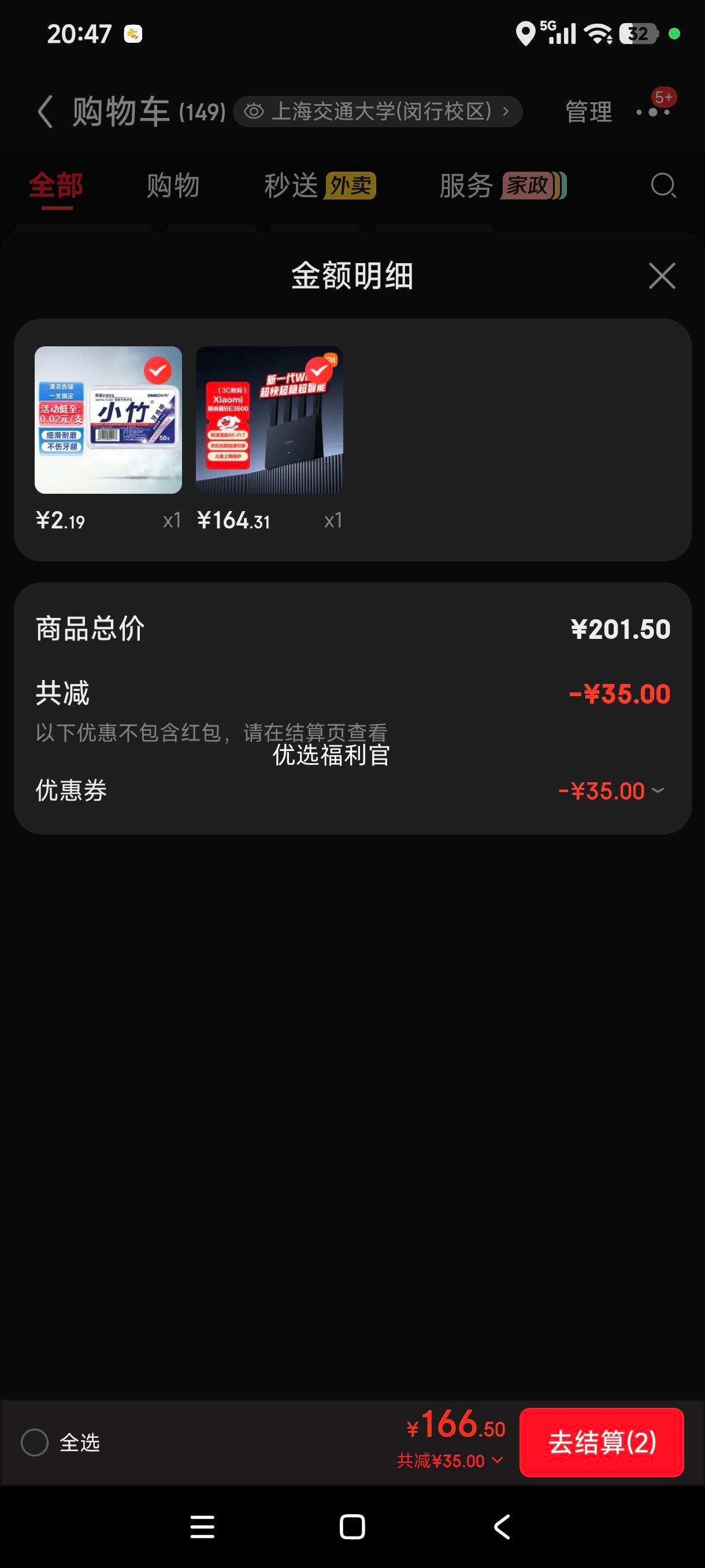Screen dimensions: 705x1568
Task: Tap 去结算(2) to check out
Action: pos(602,1443)
